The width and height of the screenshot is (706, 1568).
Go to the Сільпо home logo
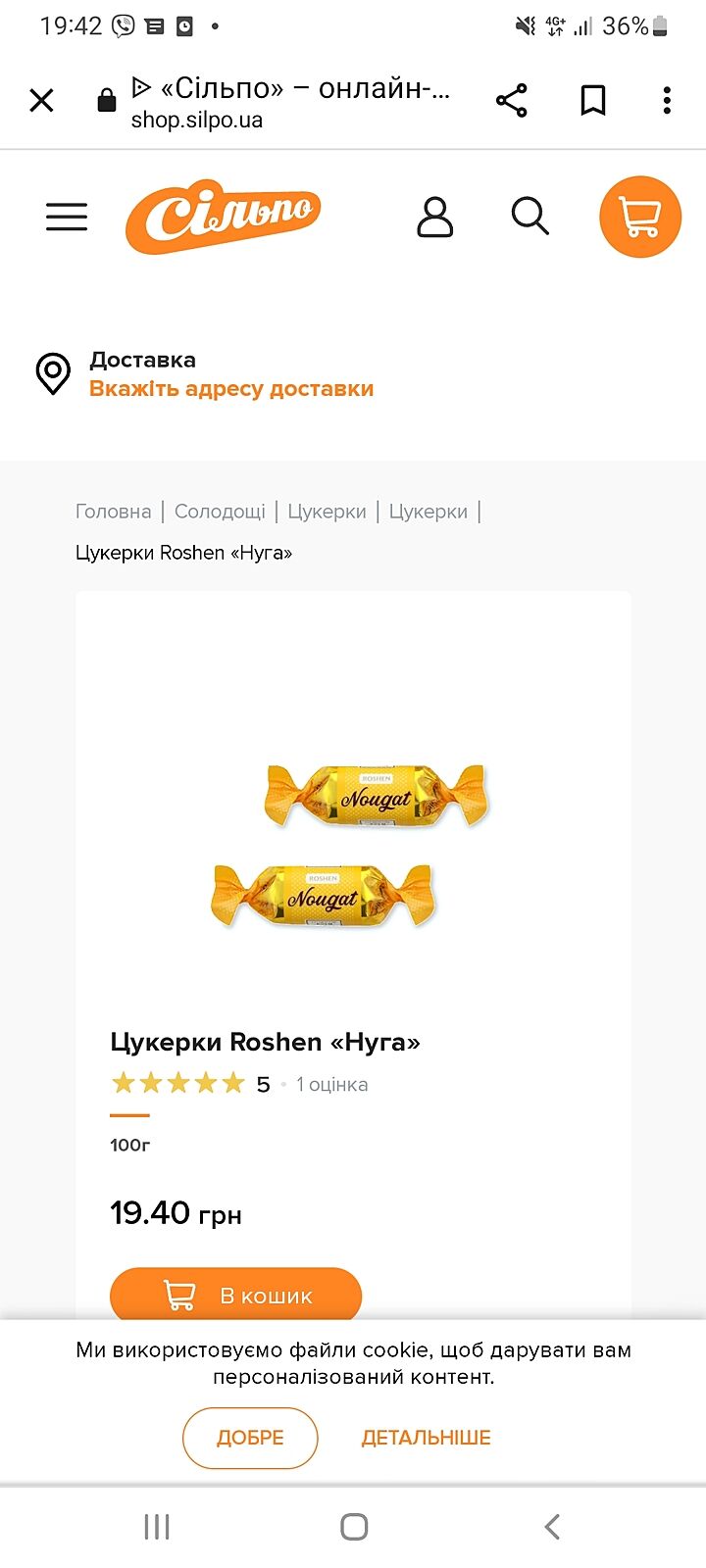coord(223,217)
